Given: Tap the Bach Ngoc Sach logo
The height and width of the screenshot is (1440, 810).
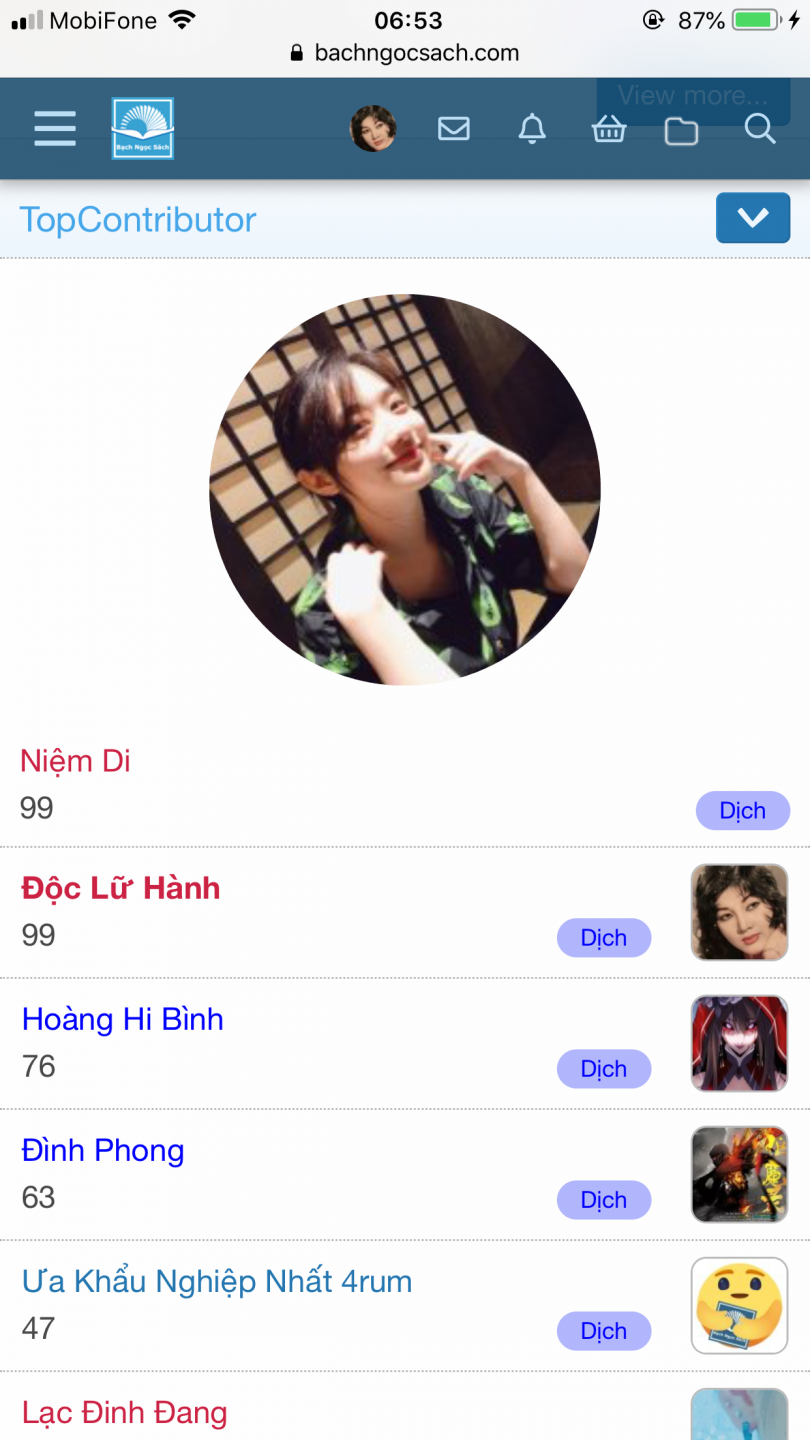Looking at the screenshot, I should pos(142,128).
